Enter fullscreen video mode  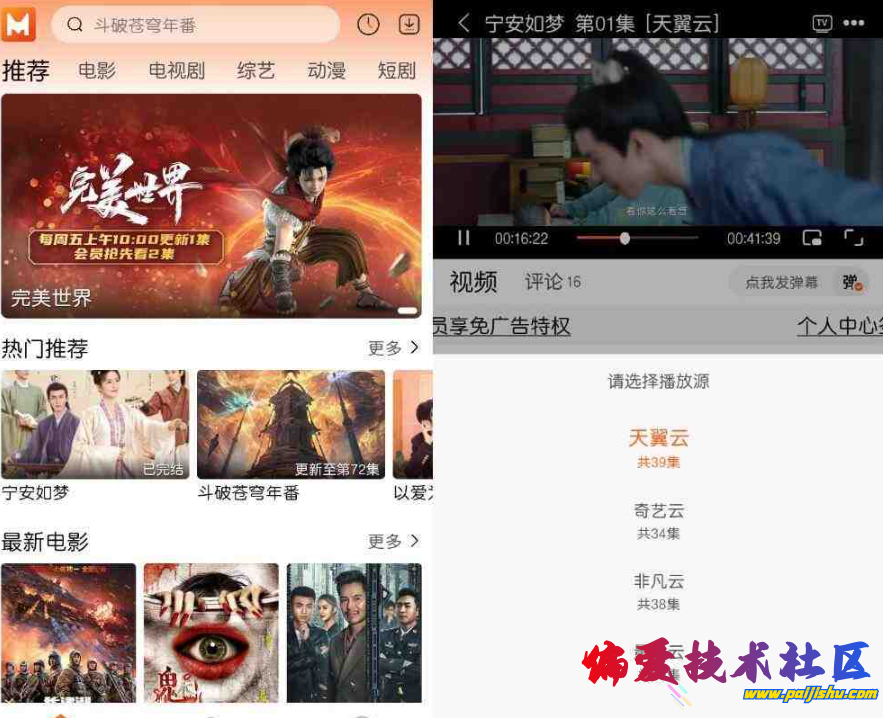853,238
